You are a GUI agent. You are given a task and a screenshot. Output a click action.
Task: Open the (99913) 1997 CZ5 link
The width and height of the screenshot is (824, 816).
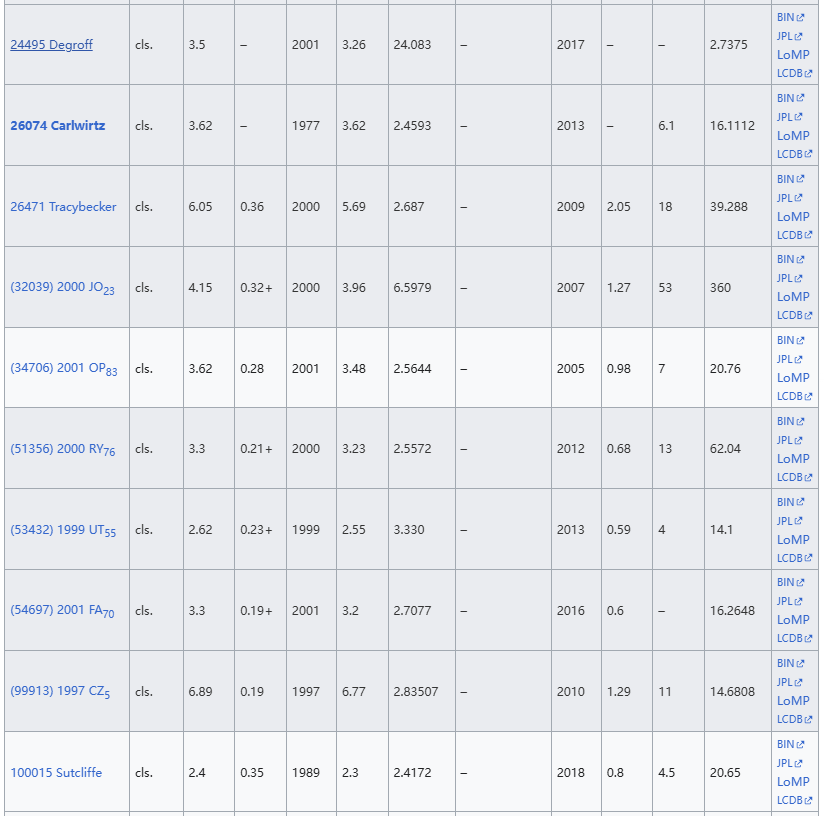point(60,692)
